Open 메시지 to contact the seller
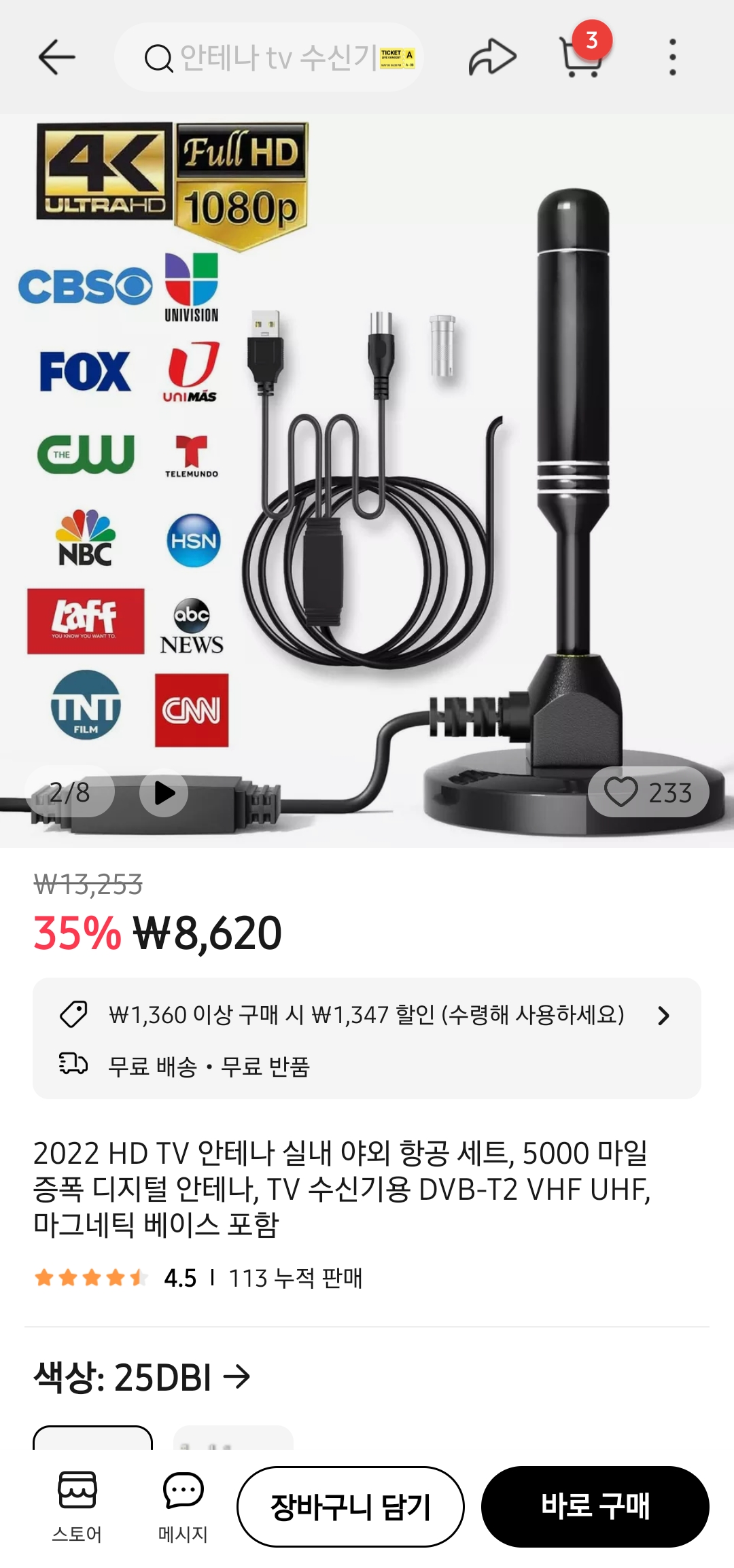Image resolution: width=734 pixels, height=1568 pixels. pos(183,1505)
